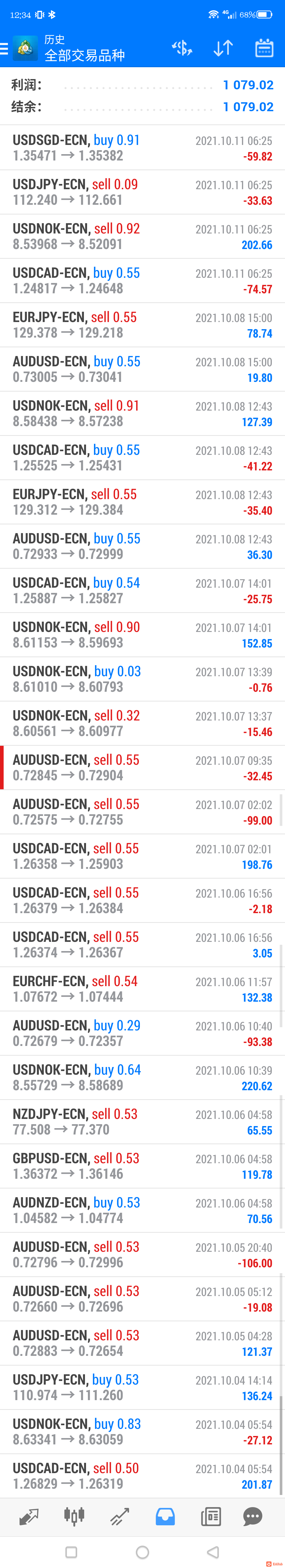Select the AUDNZD-ECN buy 0.53 row
285x1568 pixels.
tap(142, 1211)
